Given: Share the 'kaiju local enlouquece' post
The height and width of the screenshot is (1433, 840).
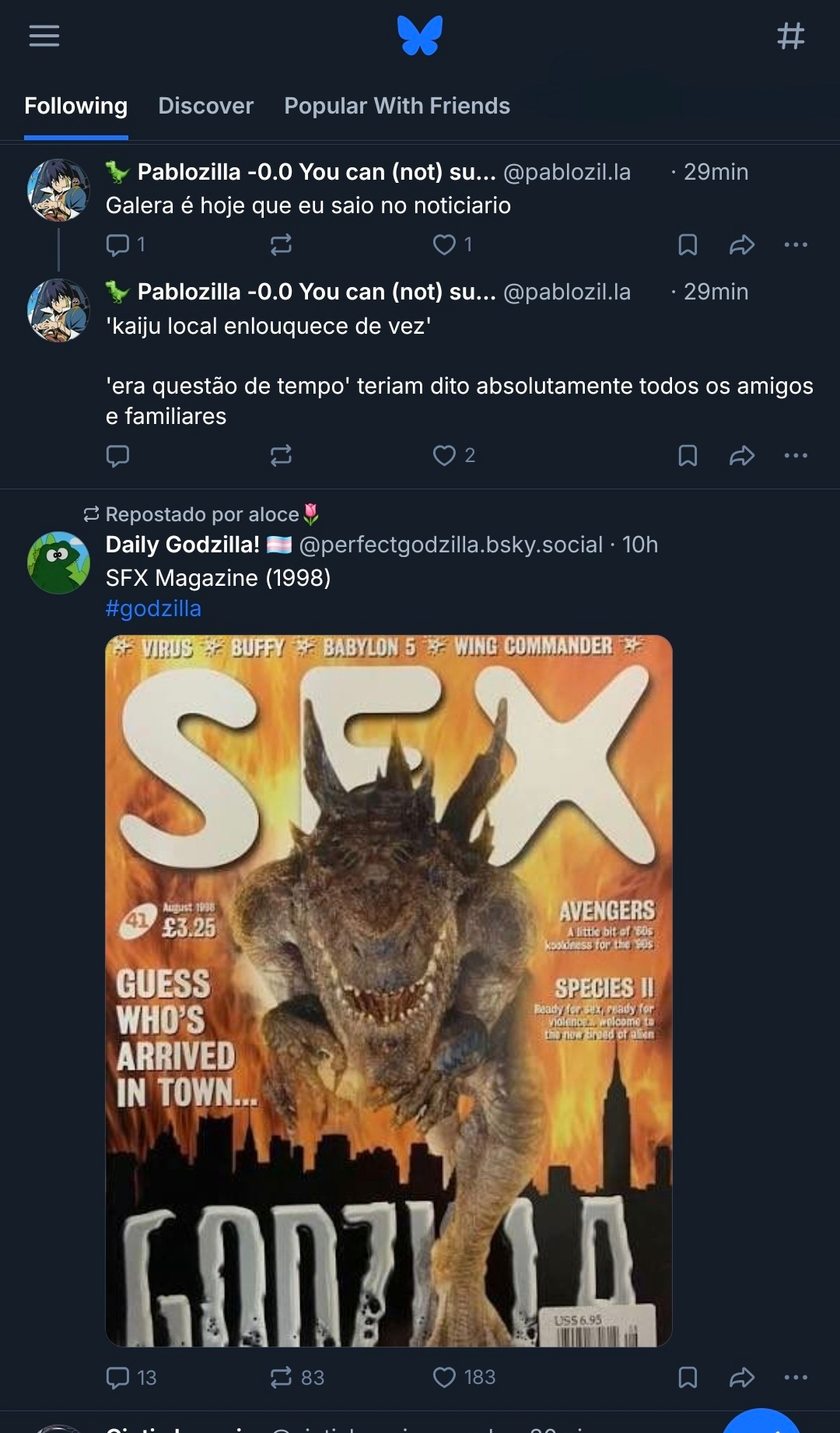Looking at the screenshot, I should (x=742, y=455).
